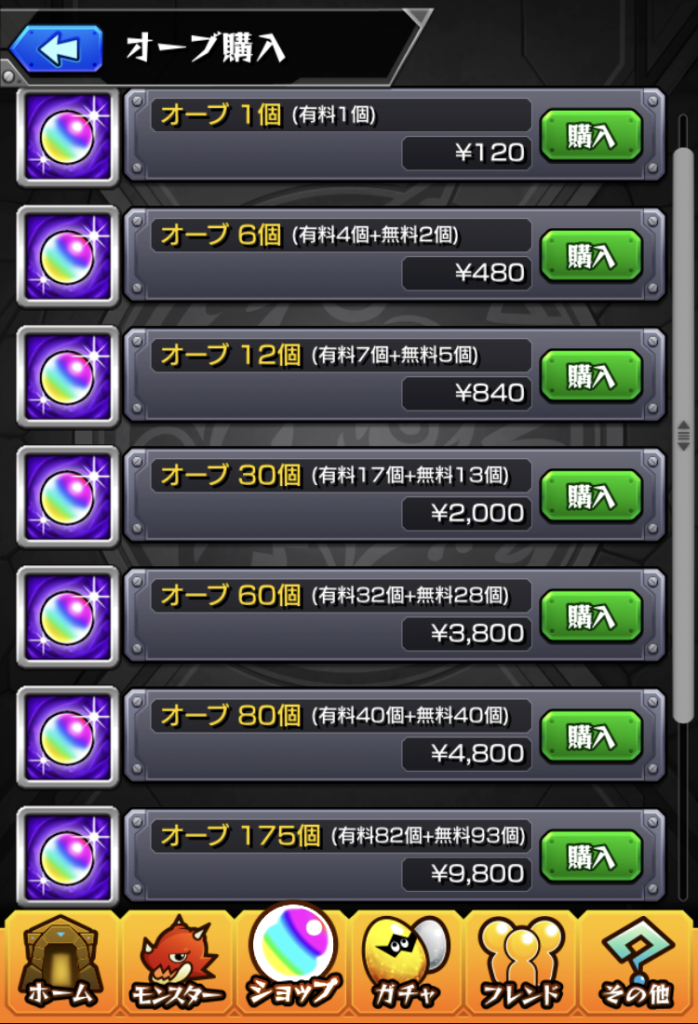This screenshot has width=698, height=1024.
Task: Open the モンスター tab
Action: (x=175, y=965)
